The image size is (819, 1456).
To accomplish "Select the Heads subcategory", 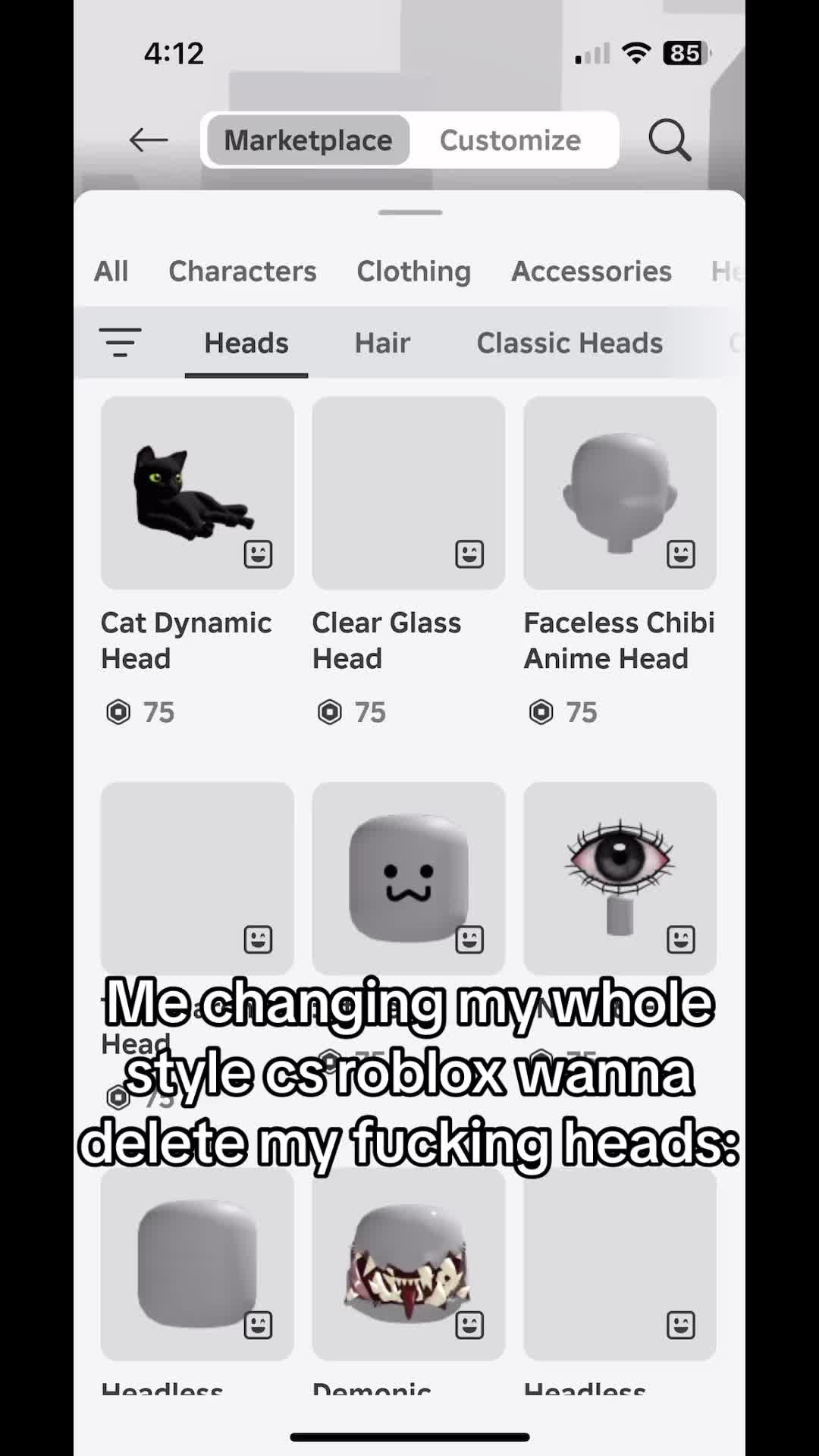I will (x=246, y=344).
